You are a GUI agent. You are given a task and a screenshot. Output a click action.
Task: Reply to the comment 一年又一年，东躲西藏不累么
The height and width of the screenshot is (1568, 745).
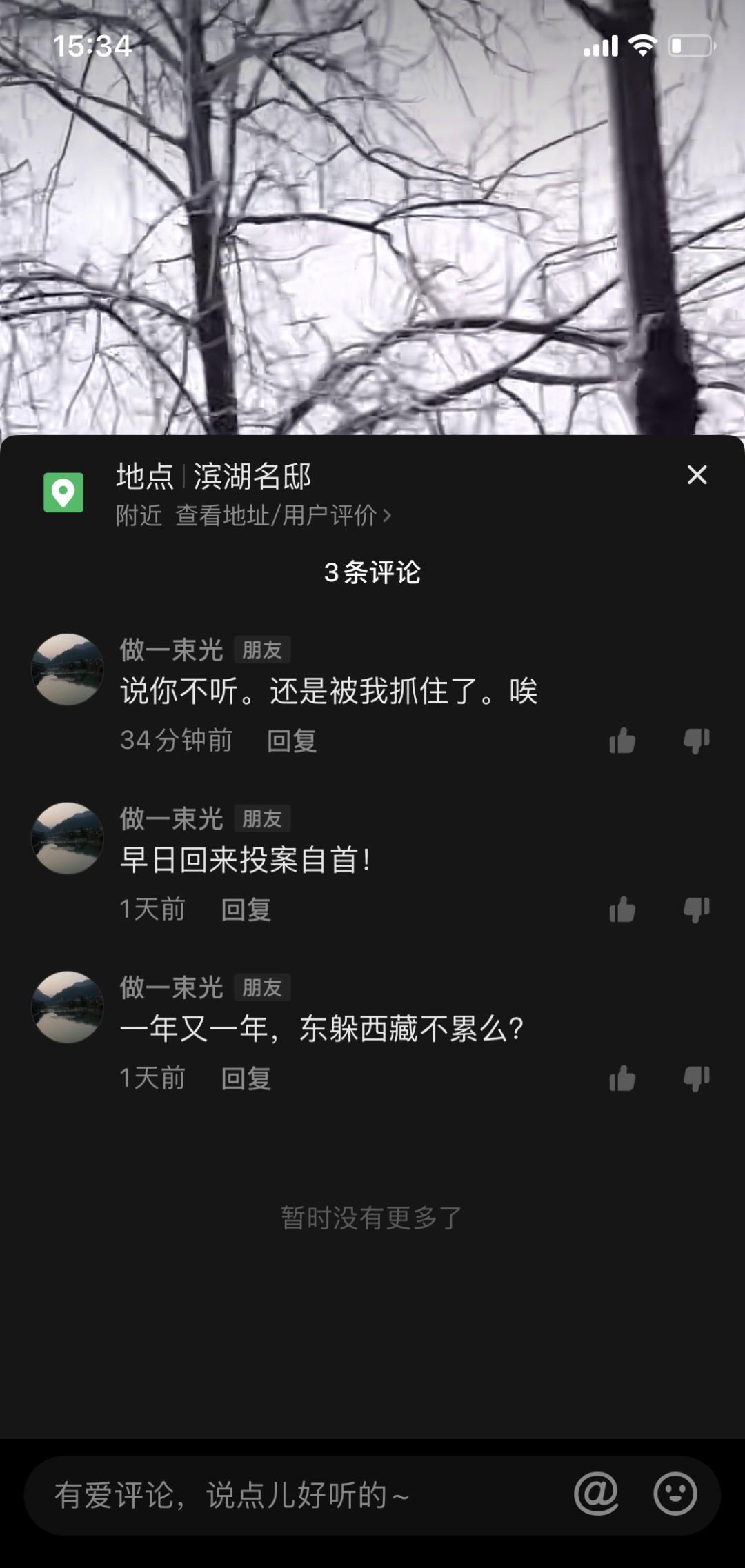(246, 1079)
